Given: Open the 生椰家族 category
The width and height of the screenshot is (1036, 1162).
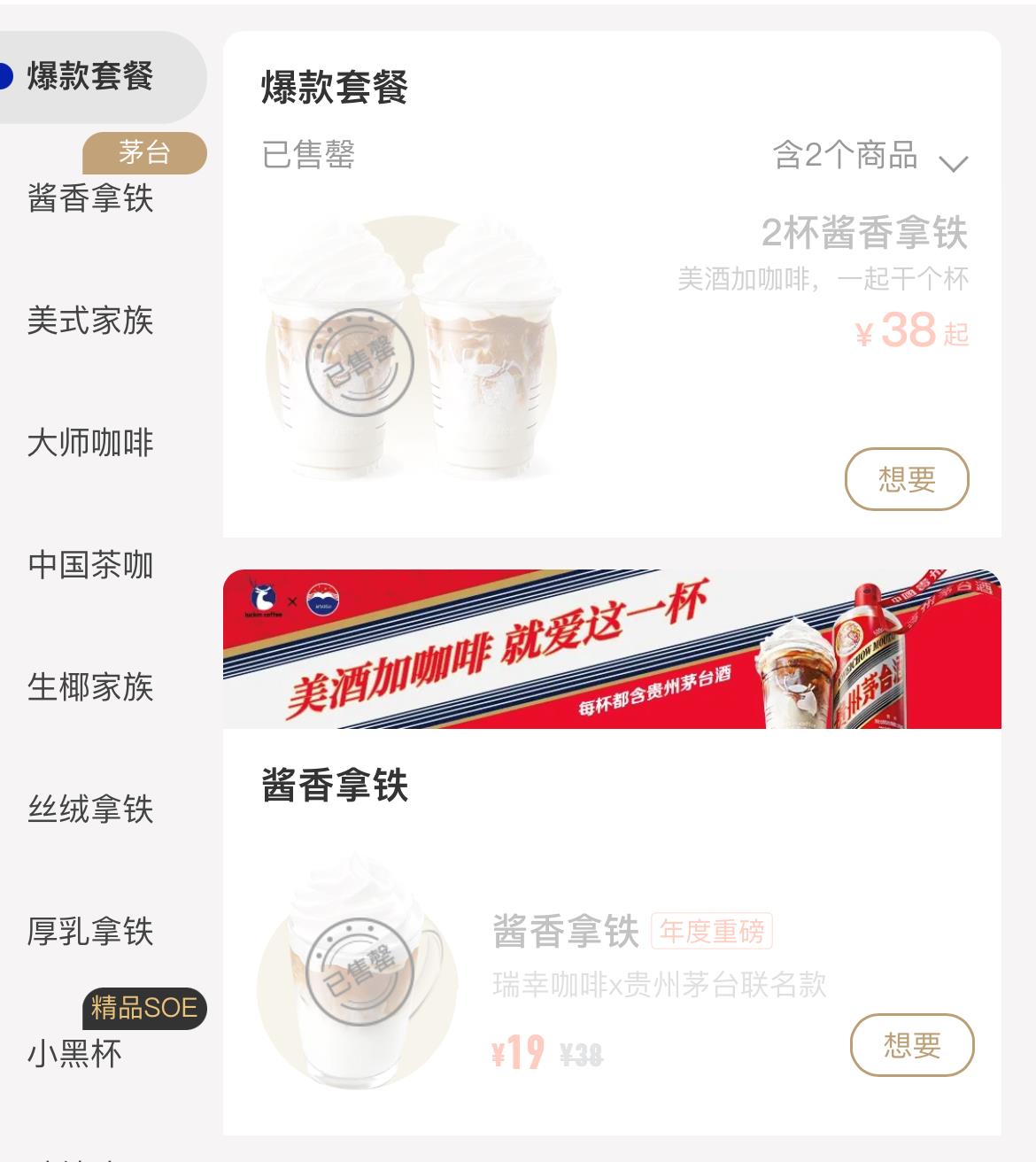Looking at the screenshot, I should pyautogui.click(x=90, y=686).
